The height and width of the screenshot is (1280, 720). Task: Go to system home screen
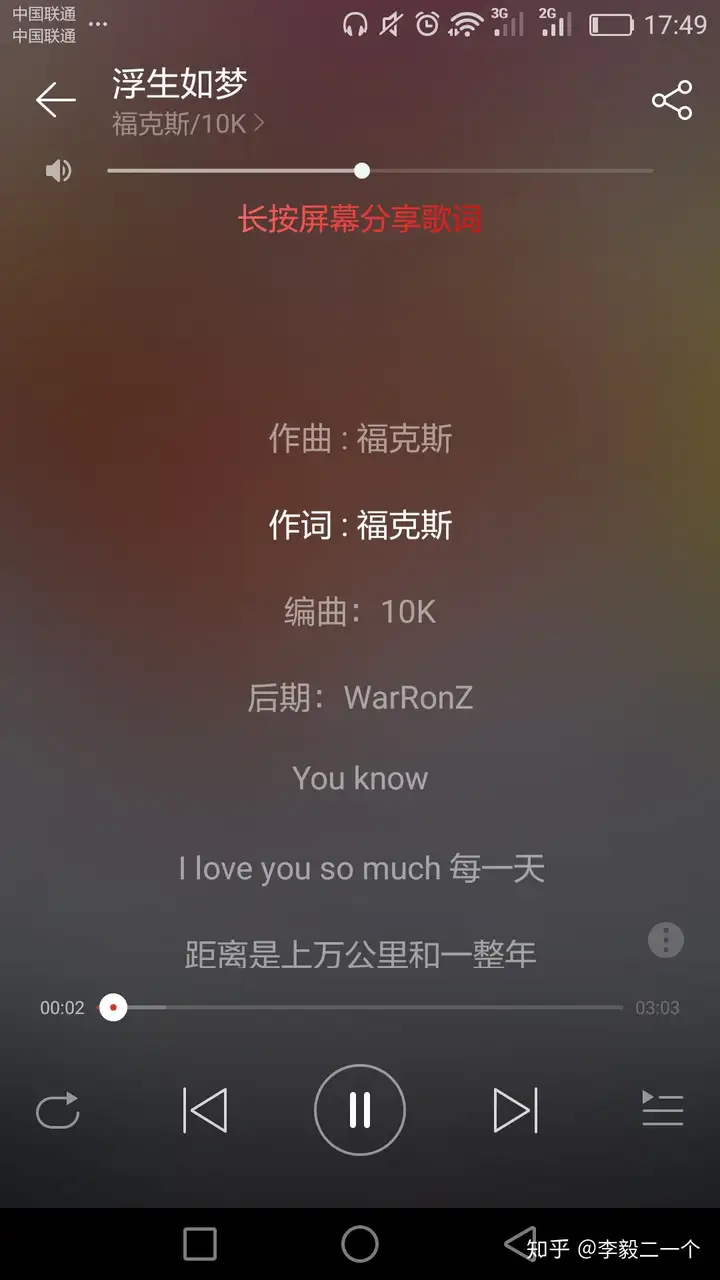click(x=360, y=1244)
